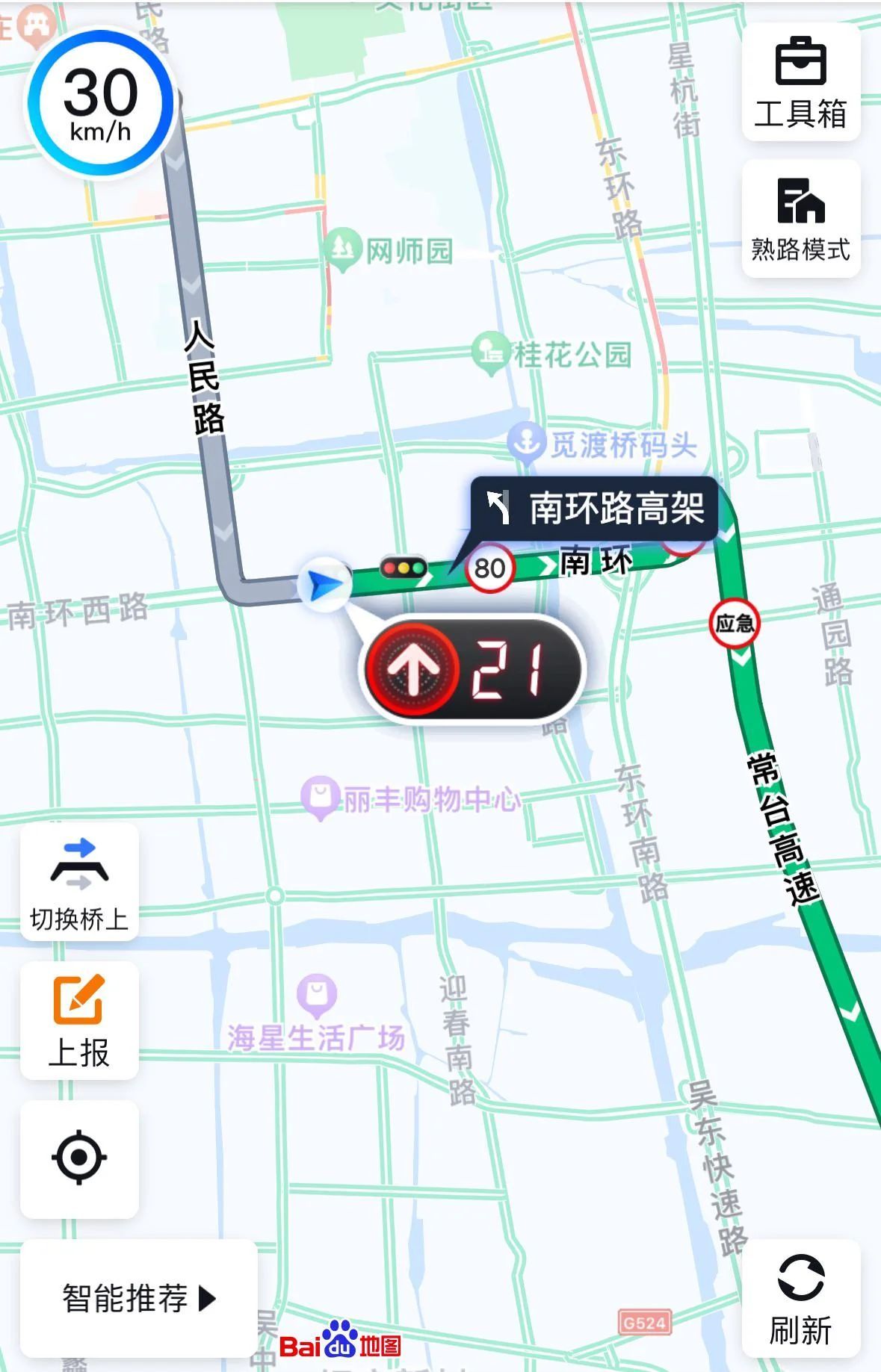Viewport: 881px width, 1372px height.
Task: Open 网师园 place marker
Action: click(343, 248)
